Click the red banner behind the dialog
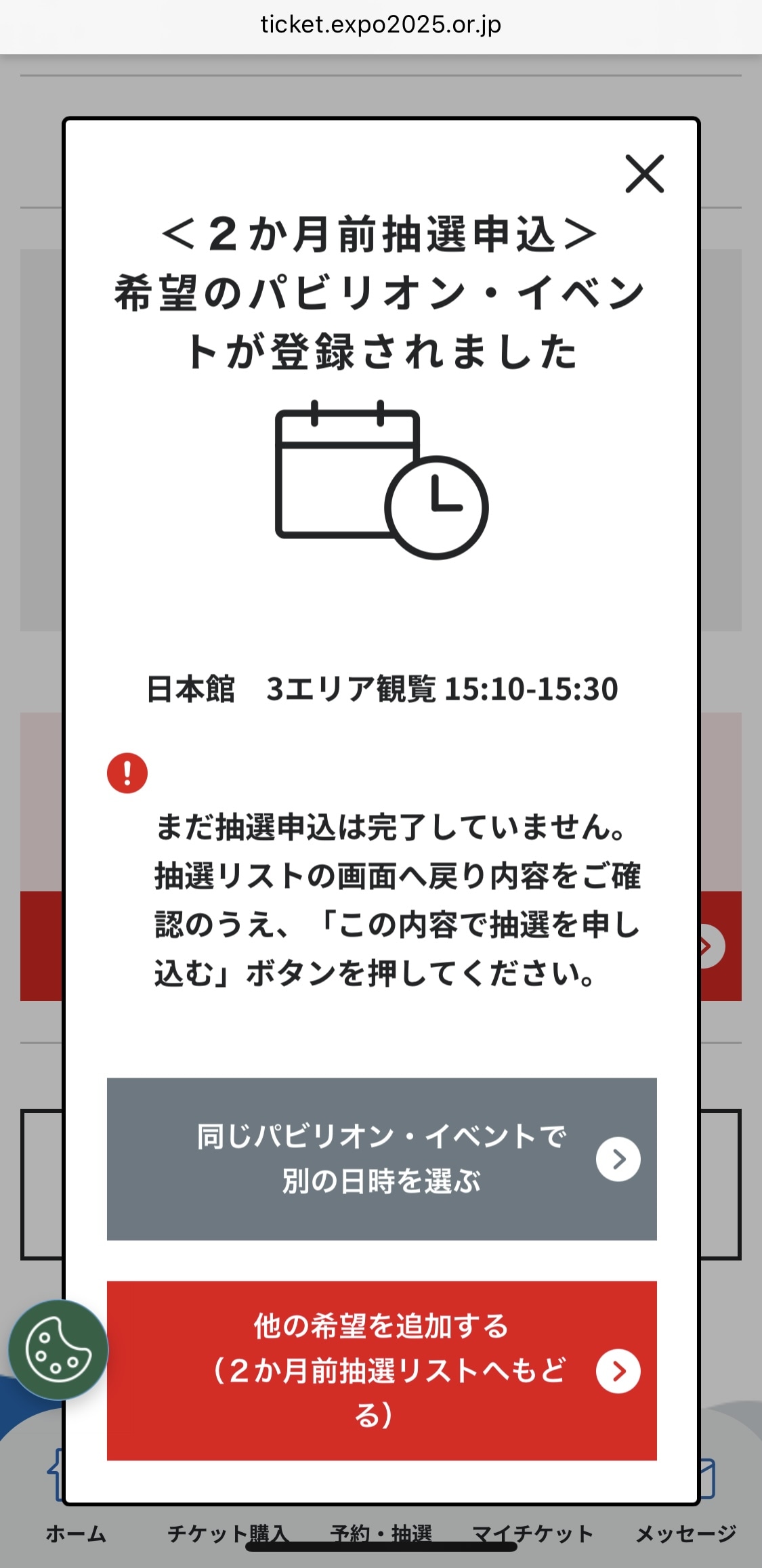The height and width of the screenshot is (1568, 762). click(x=41, y=946)
